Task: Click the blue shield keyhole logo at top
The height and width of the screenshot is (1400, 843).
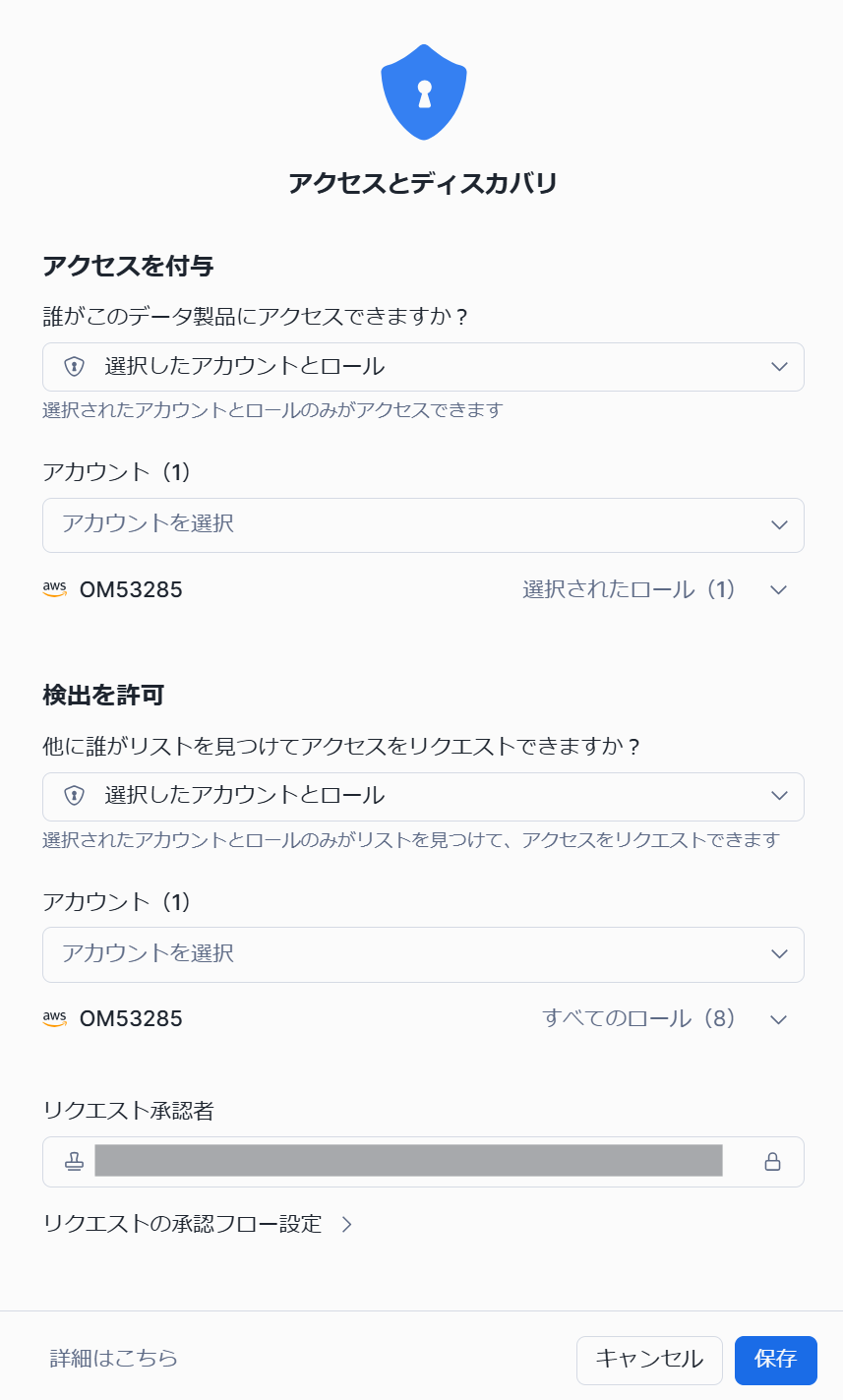Action: [x=423, y=91]
